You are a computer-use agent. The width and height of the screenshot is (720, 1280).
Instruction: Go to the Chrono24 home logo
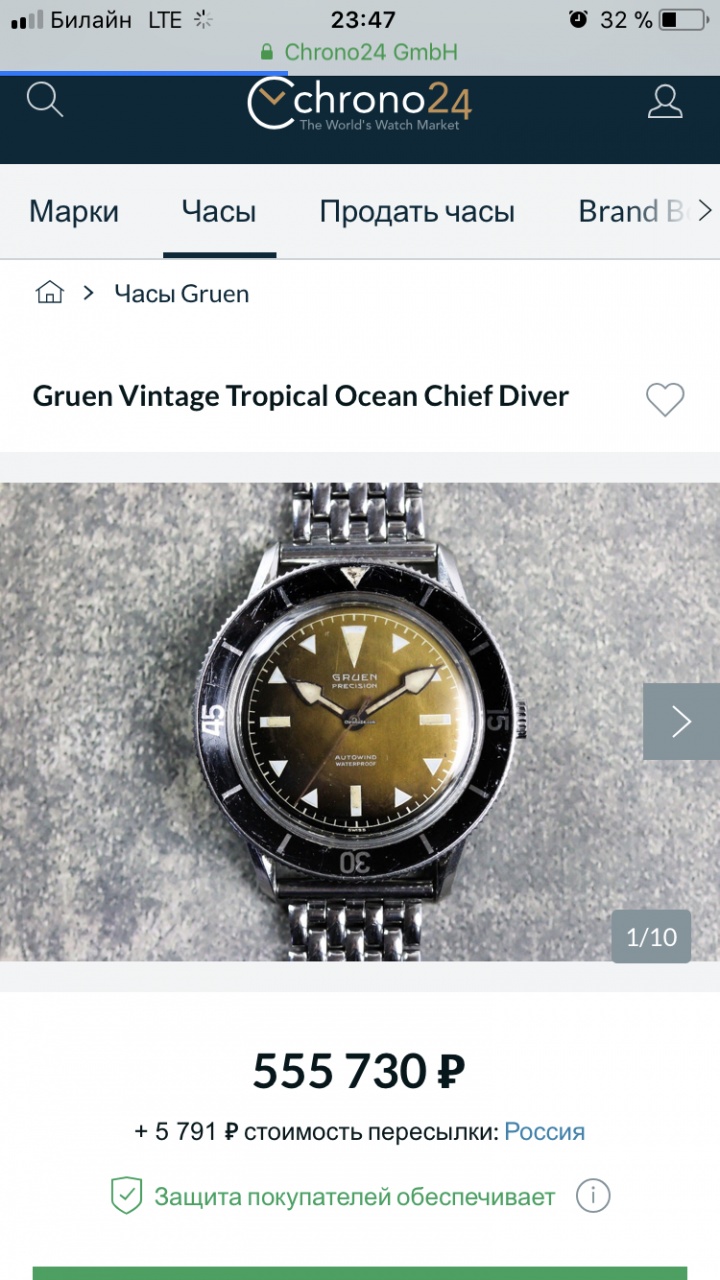pos(359,104)
